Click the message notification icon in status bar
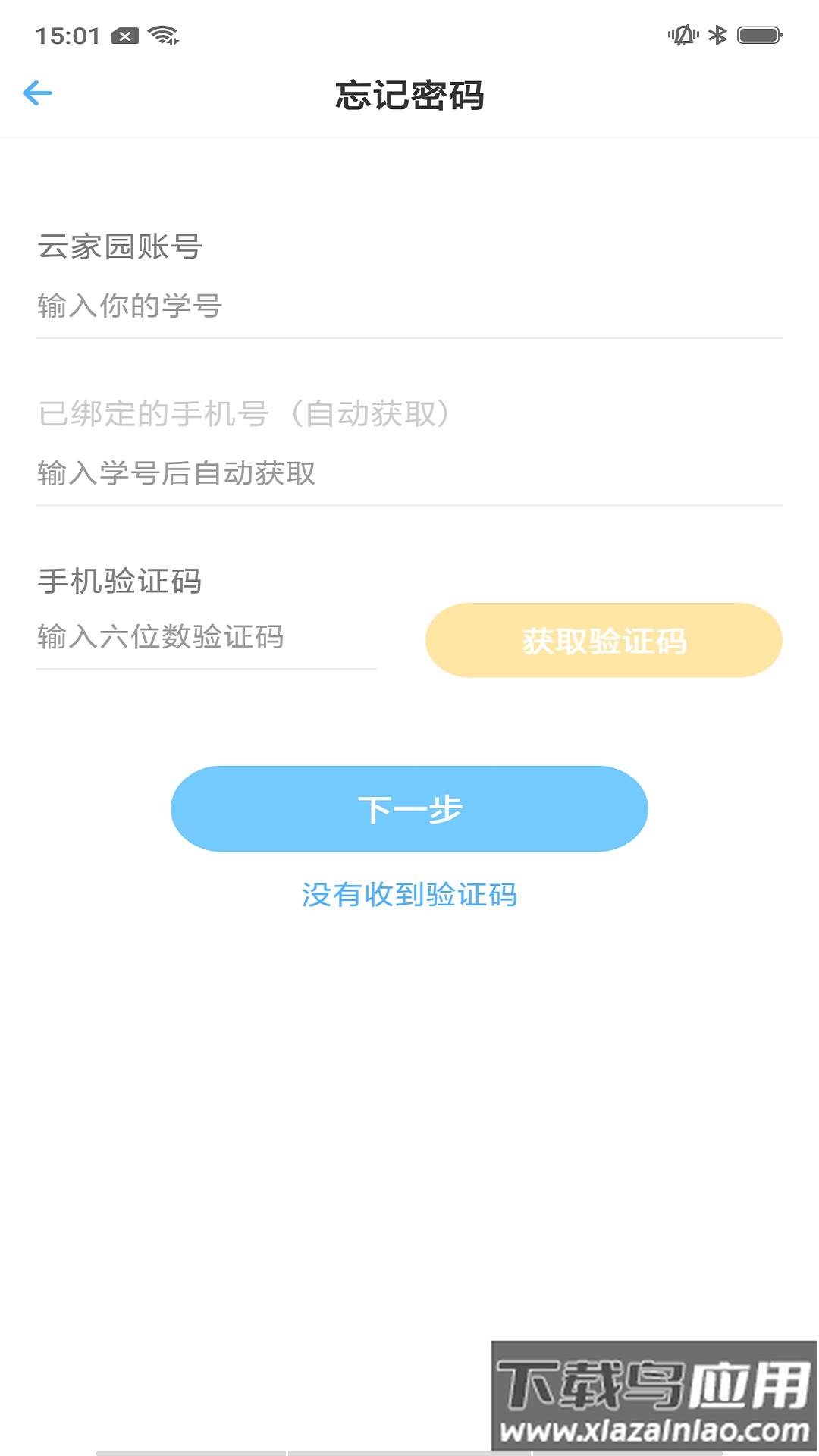The height and width of the screenshot is (1456, 819). pyautogui.click(x=123, y=34)
